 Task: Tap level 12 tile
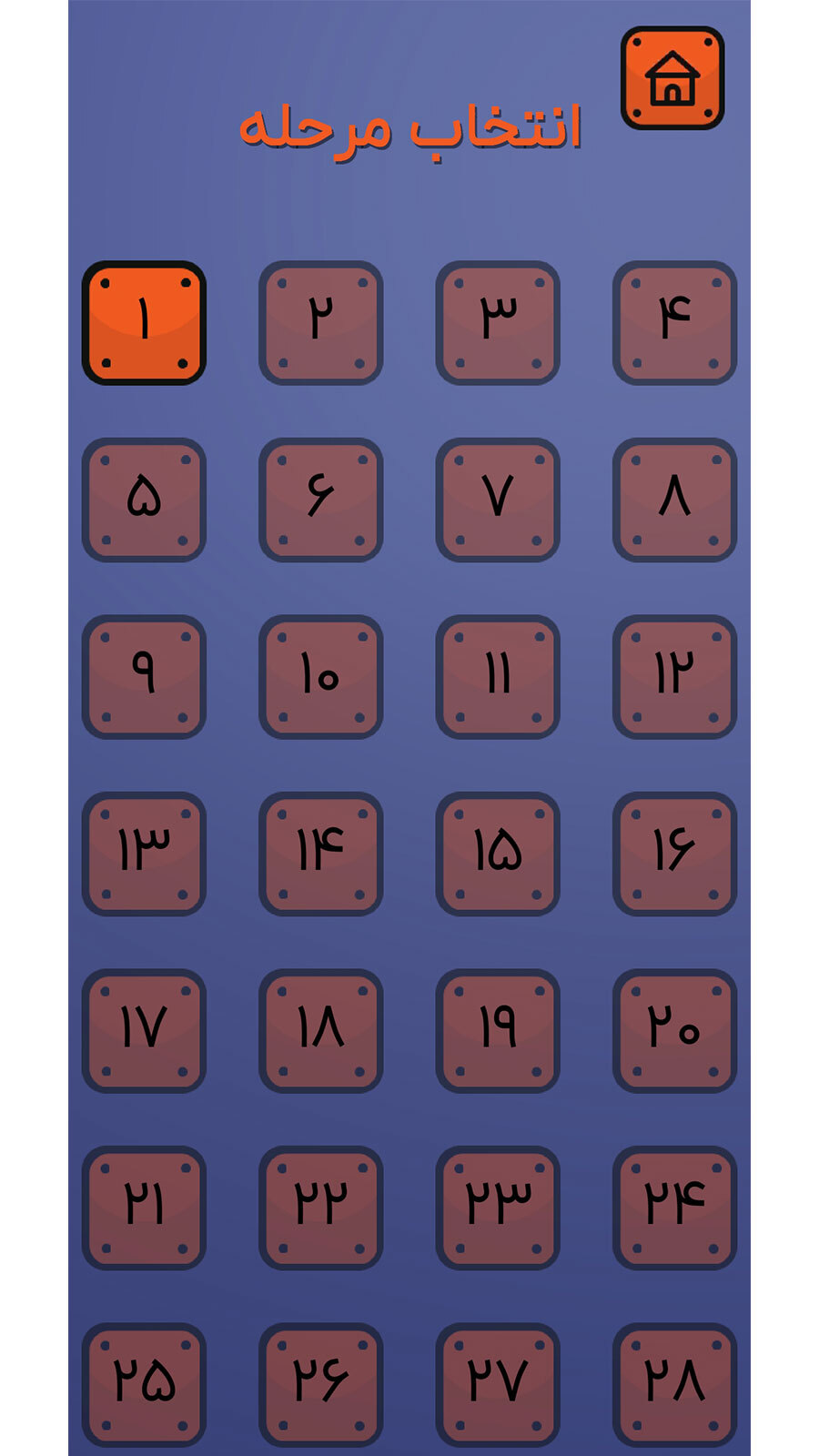coord(674,676)
